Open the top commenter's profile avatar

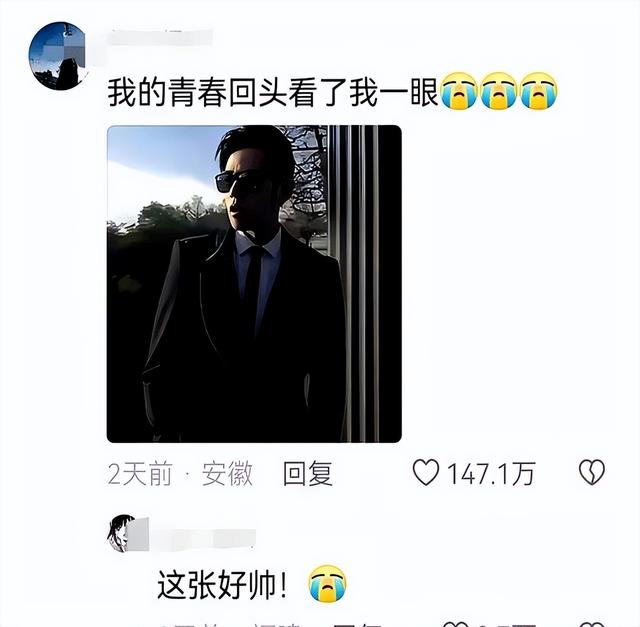(57, 57)
